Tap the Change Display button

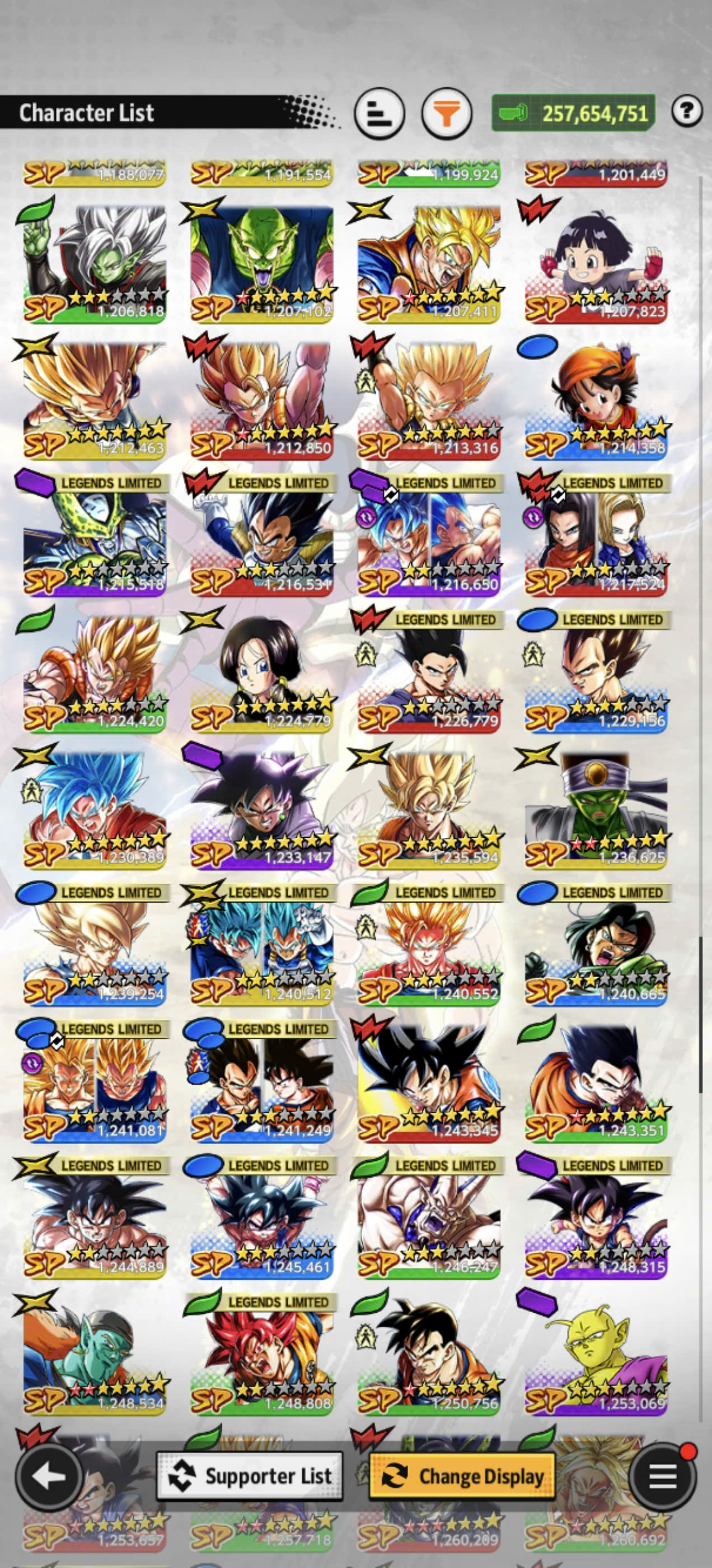coord(462,1476)
